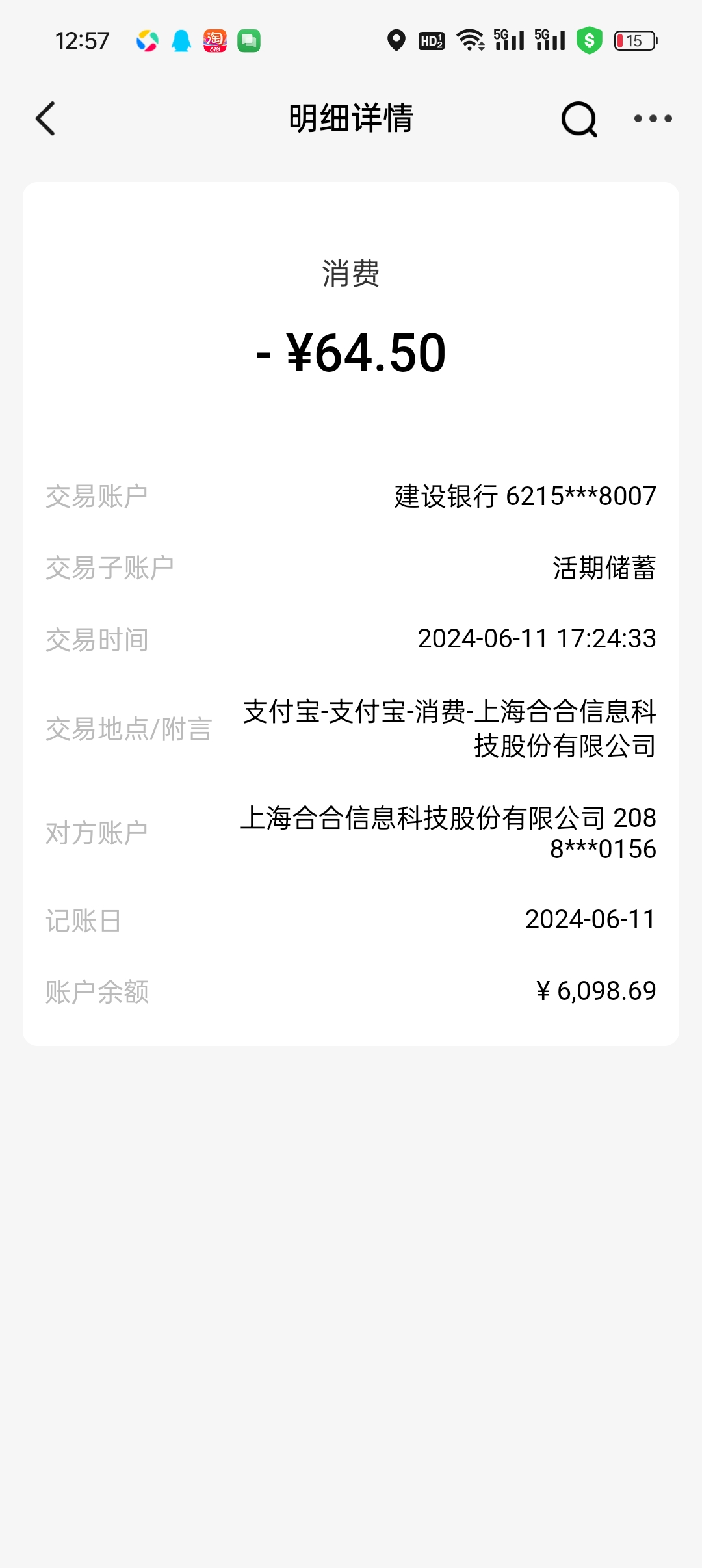Open the three-dot overflow menu
702x1568 pixels.
tap(653, 118)
